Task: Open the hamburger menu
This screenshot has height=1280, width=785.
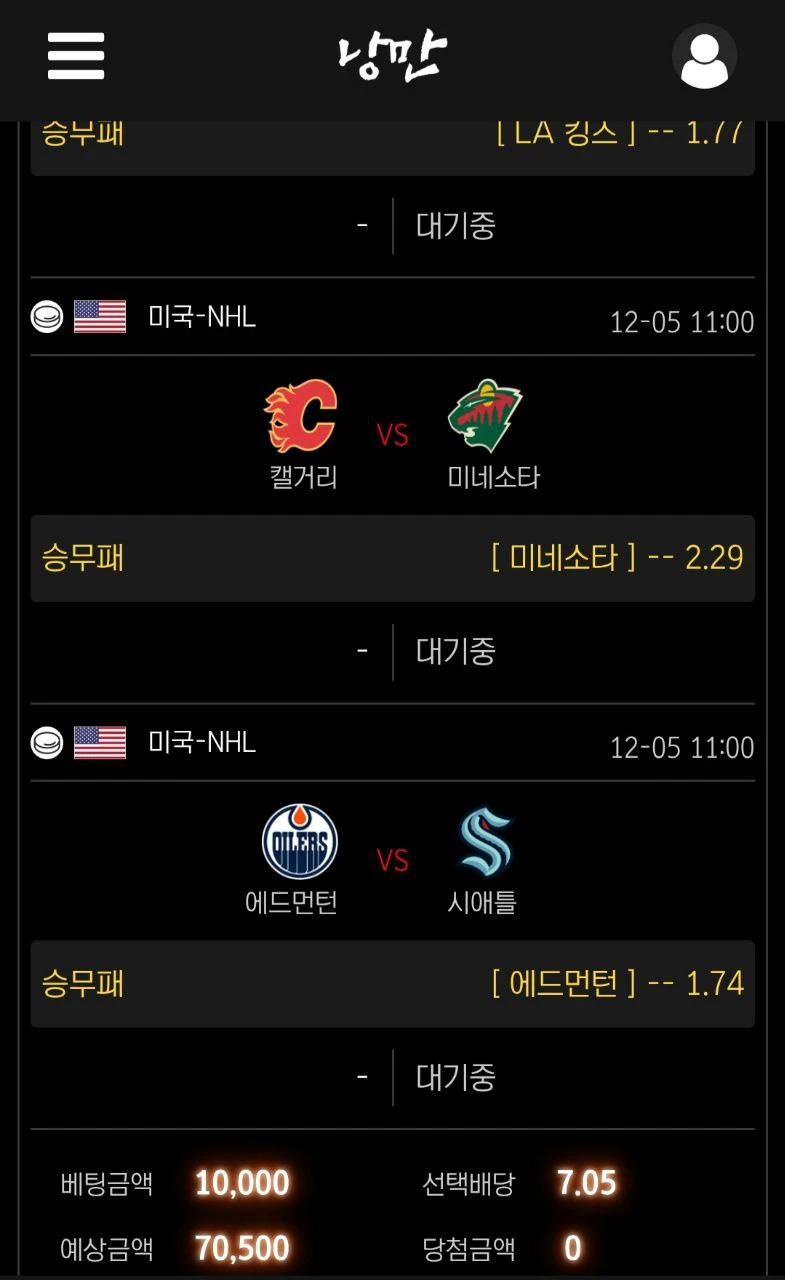Action: [x=76, y=57]
